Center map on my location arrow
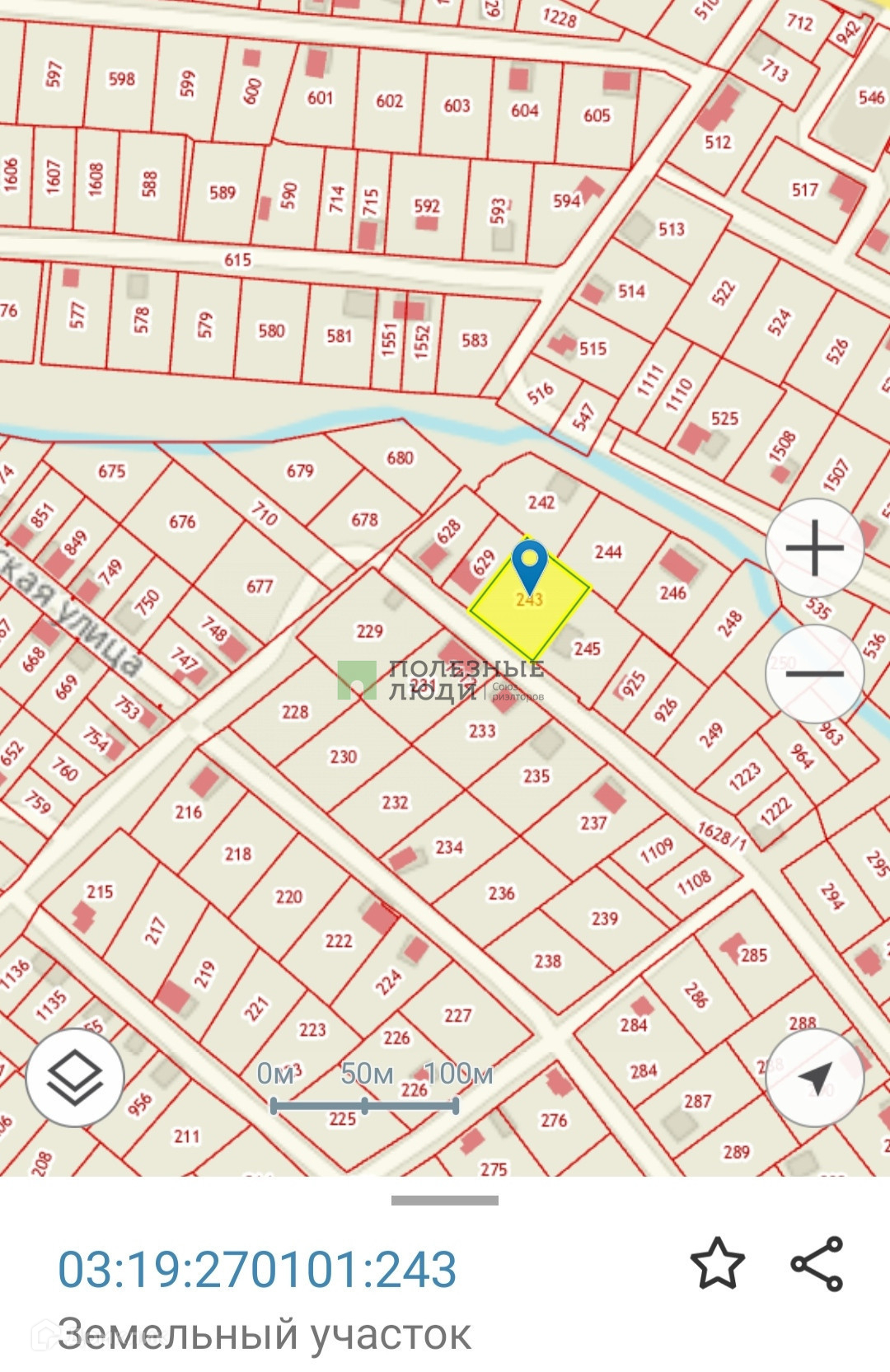Screen dimensions: 890x1372 coord(814,1077)
